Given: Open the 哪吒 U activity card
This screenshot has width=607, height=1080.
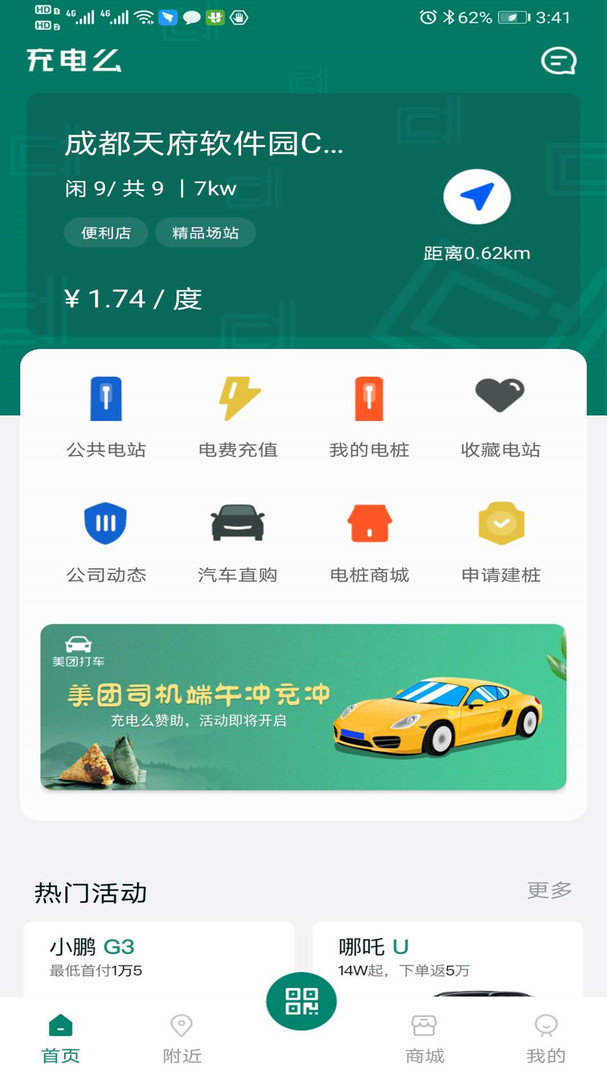Looking at the screenshot, I should 448,959.
